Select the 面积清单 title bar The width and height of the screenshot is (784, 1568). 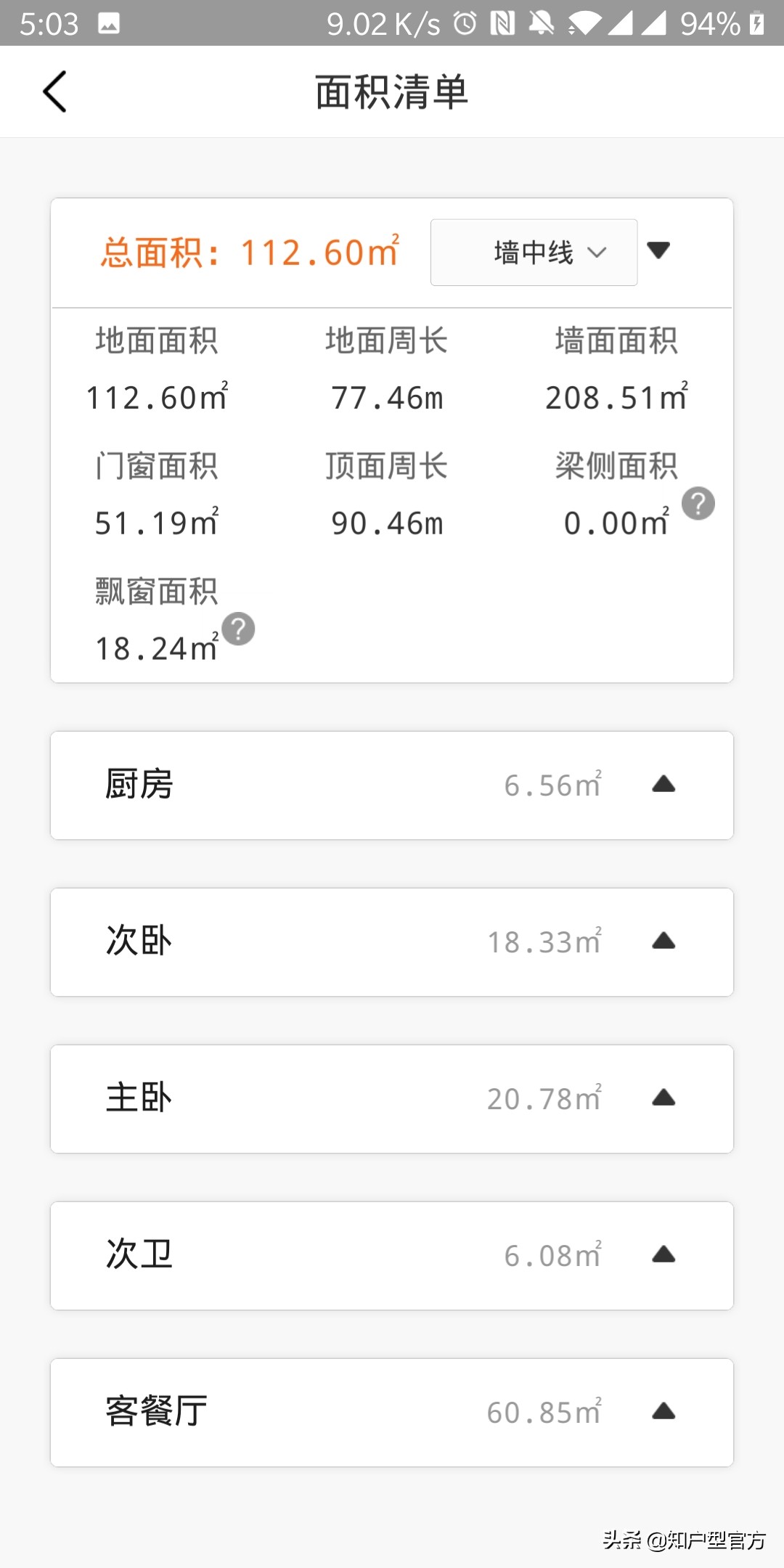pyautogui.click(x=392, y=92)
